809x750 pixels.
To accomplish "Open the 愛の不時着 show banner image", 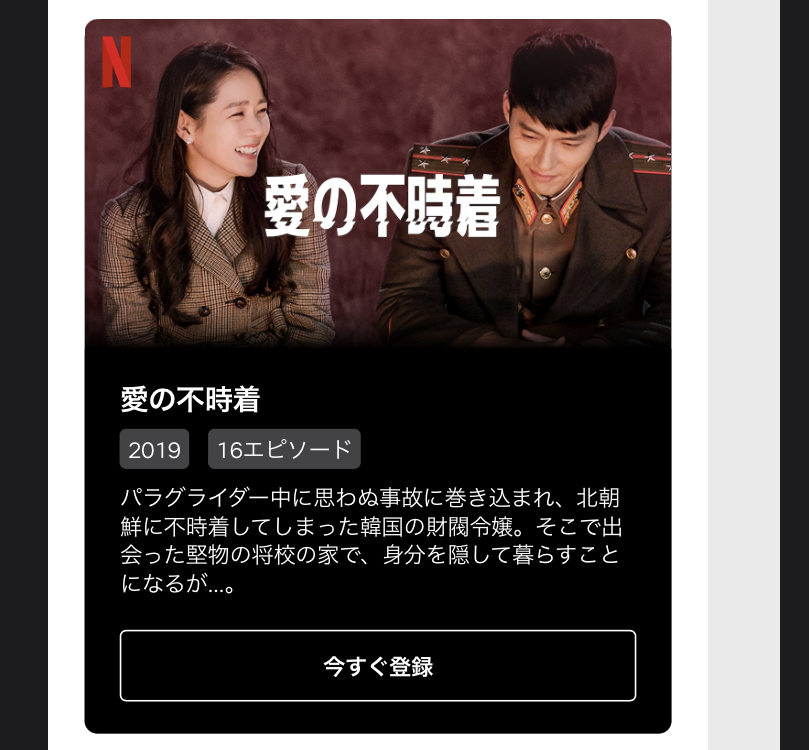I will click(378, 183).
